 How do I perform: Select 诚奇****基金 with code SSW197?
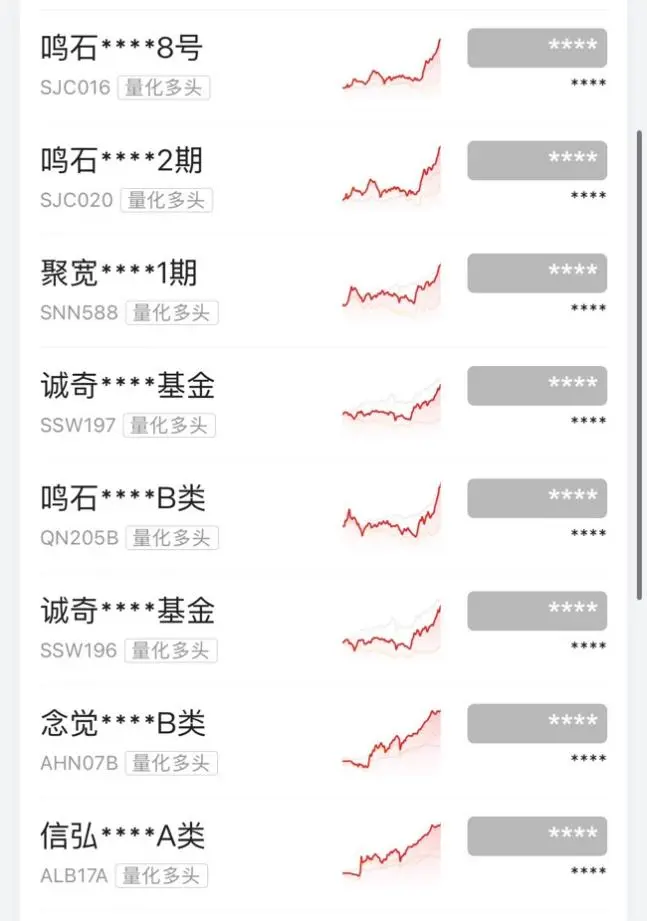[x=128, y=386]
